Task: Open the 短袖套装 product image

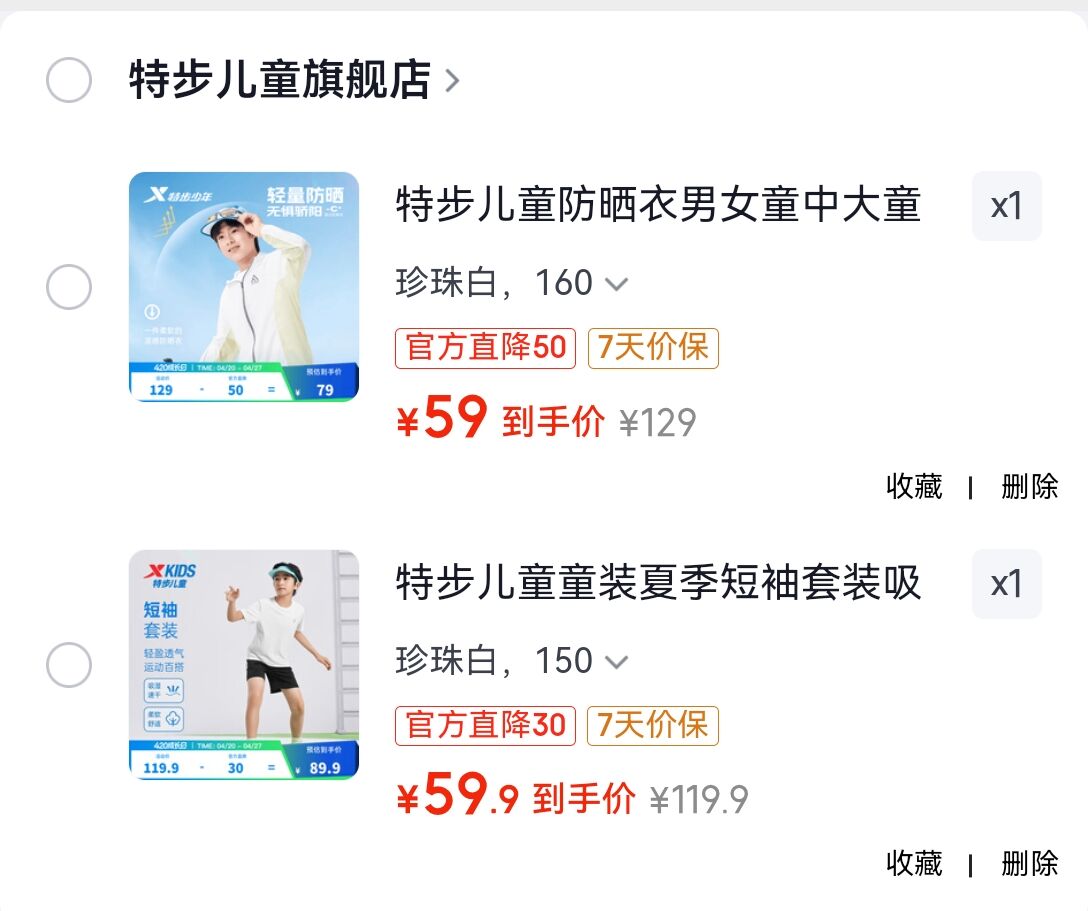Action: coord(244,665)
